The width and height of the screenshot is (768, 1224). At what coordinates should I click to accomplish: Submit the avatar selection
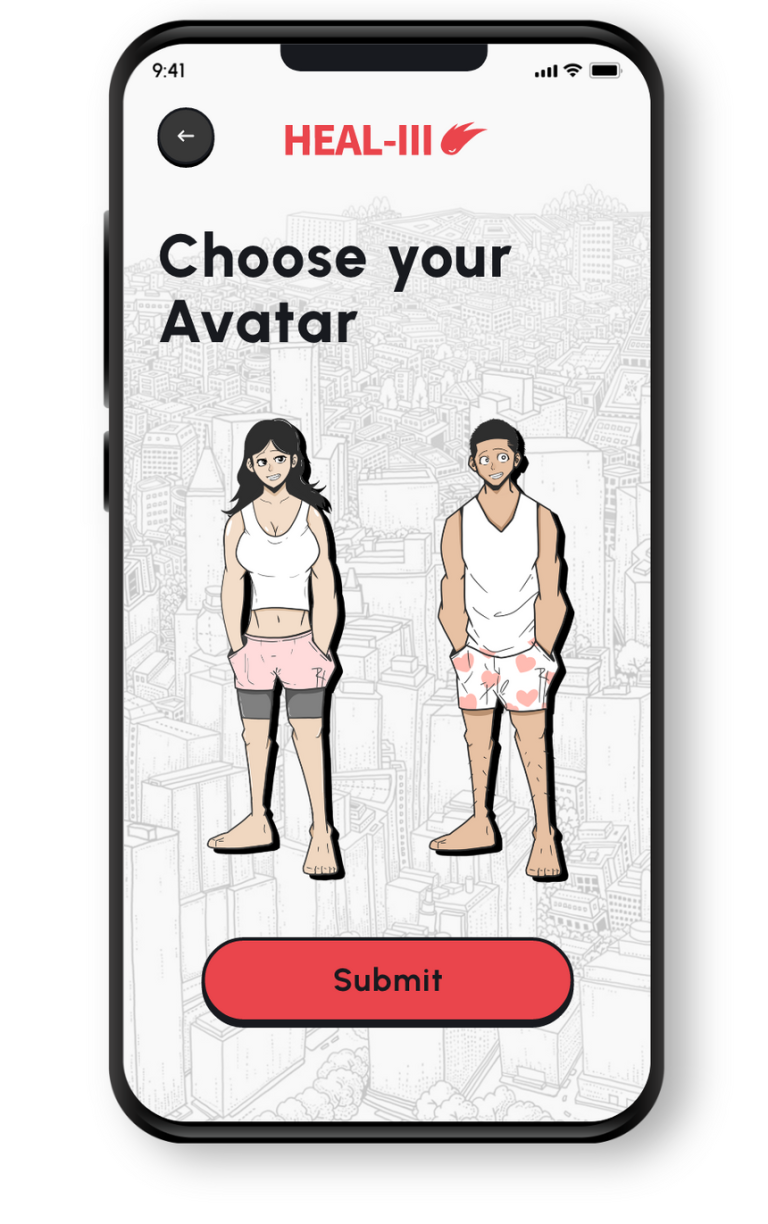(388, 980)
